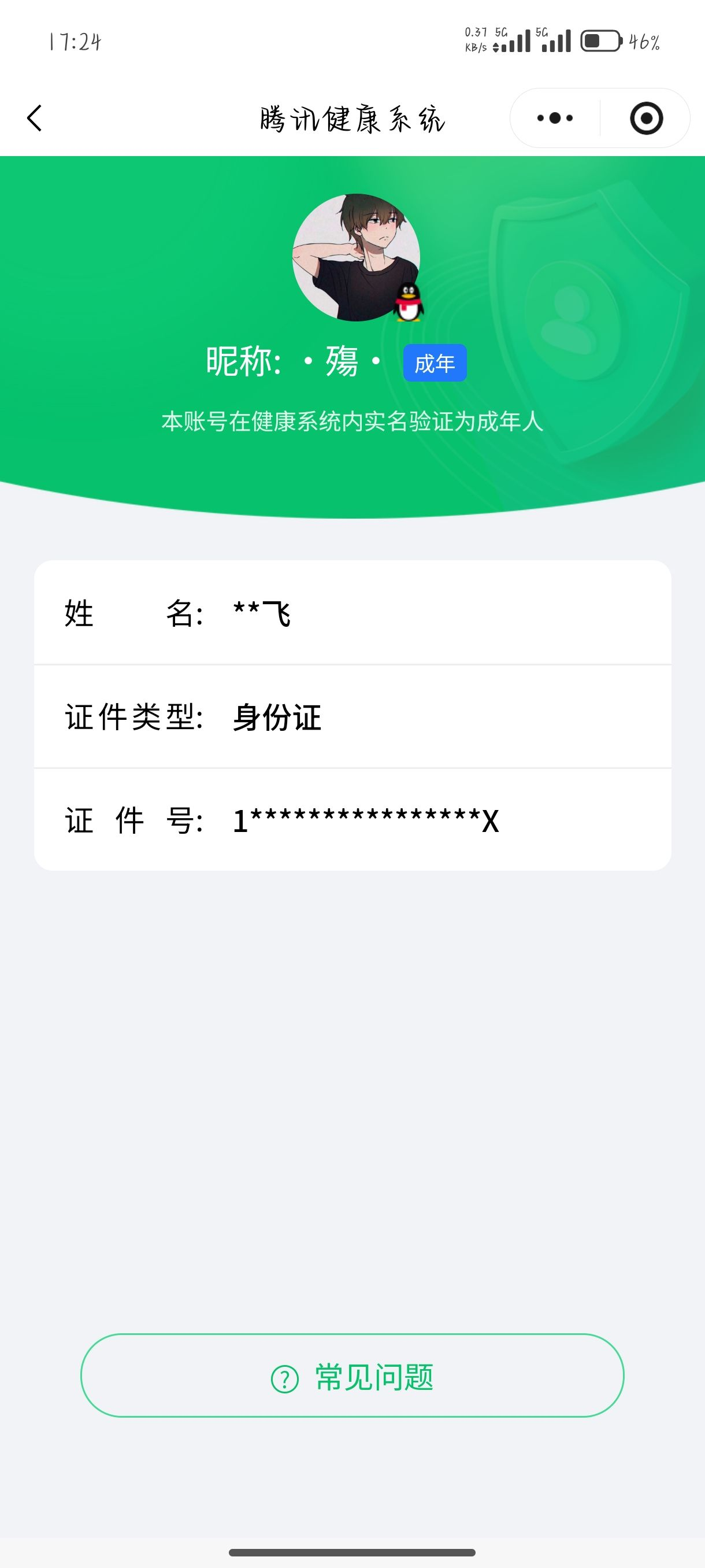Click the QQ penguin icon on the avatar
Screen dimensions: 705x1568
[409, 303]
